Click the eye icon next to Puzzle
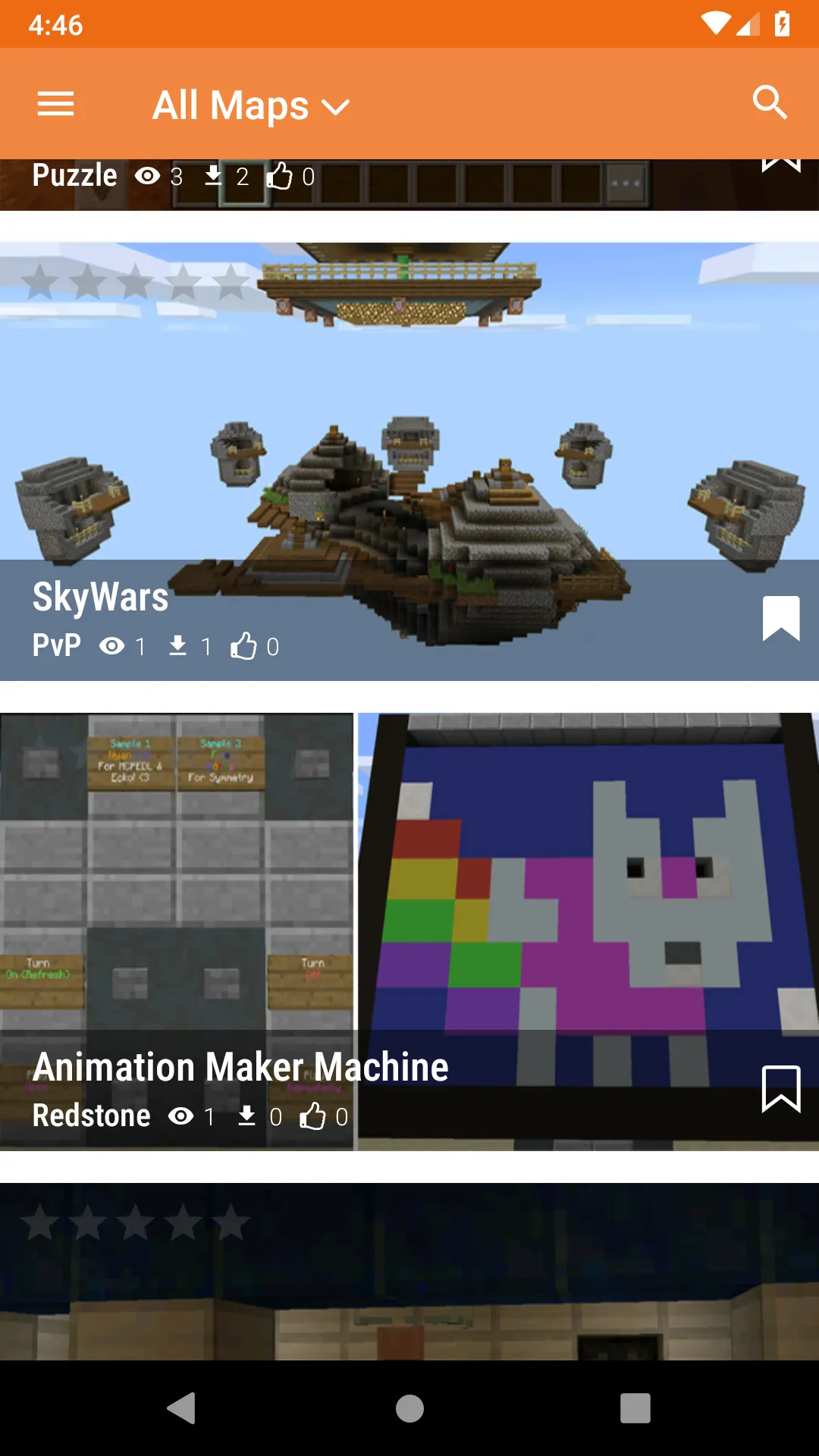Screen dimensions: 819x1456 coord(149,176)
